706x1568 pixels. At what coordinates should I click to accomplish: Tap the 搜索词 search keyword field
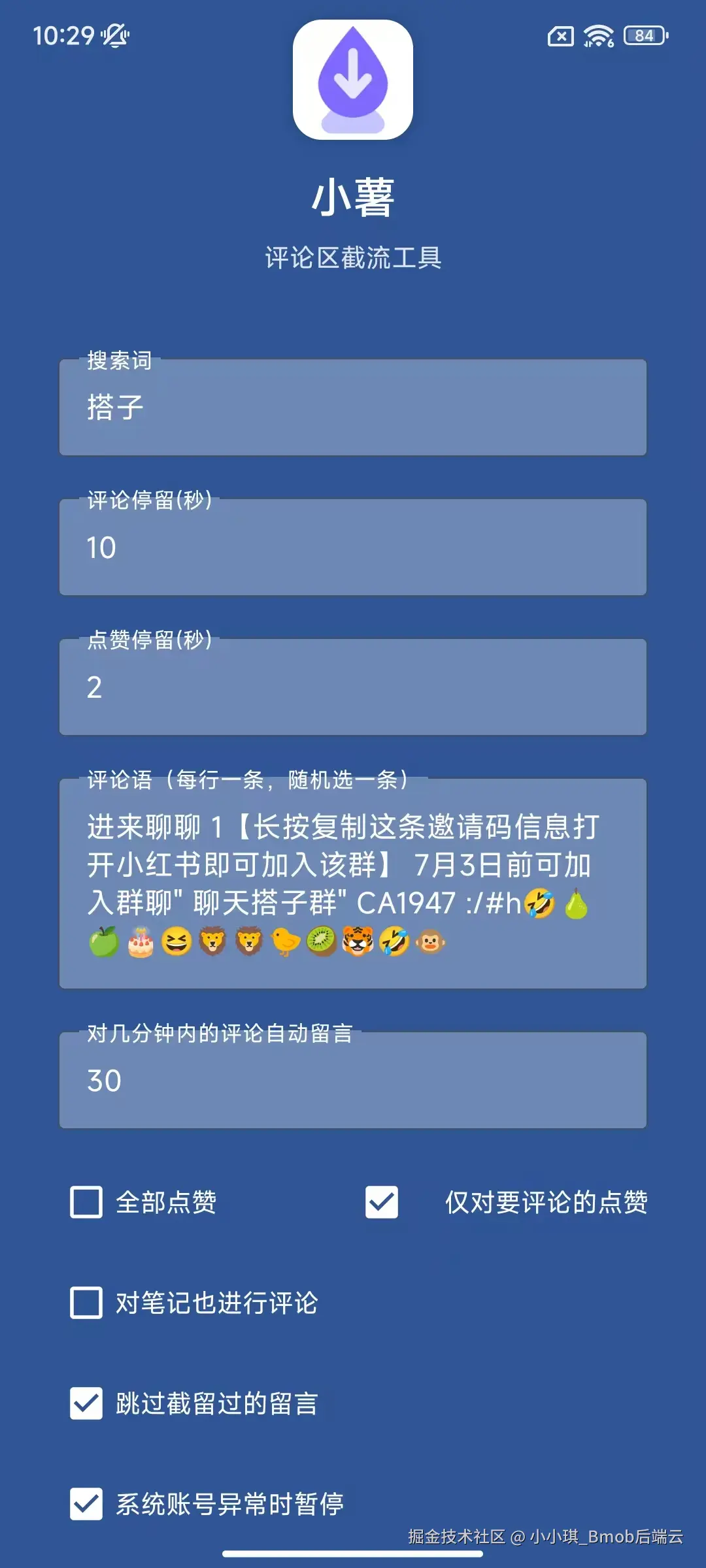(x=353, y=408)
